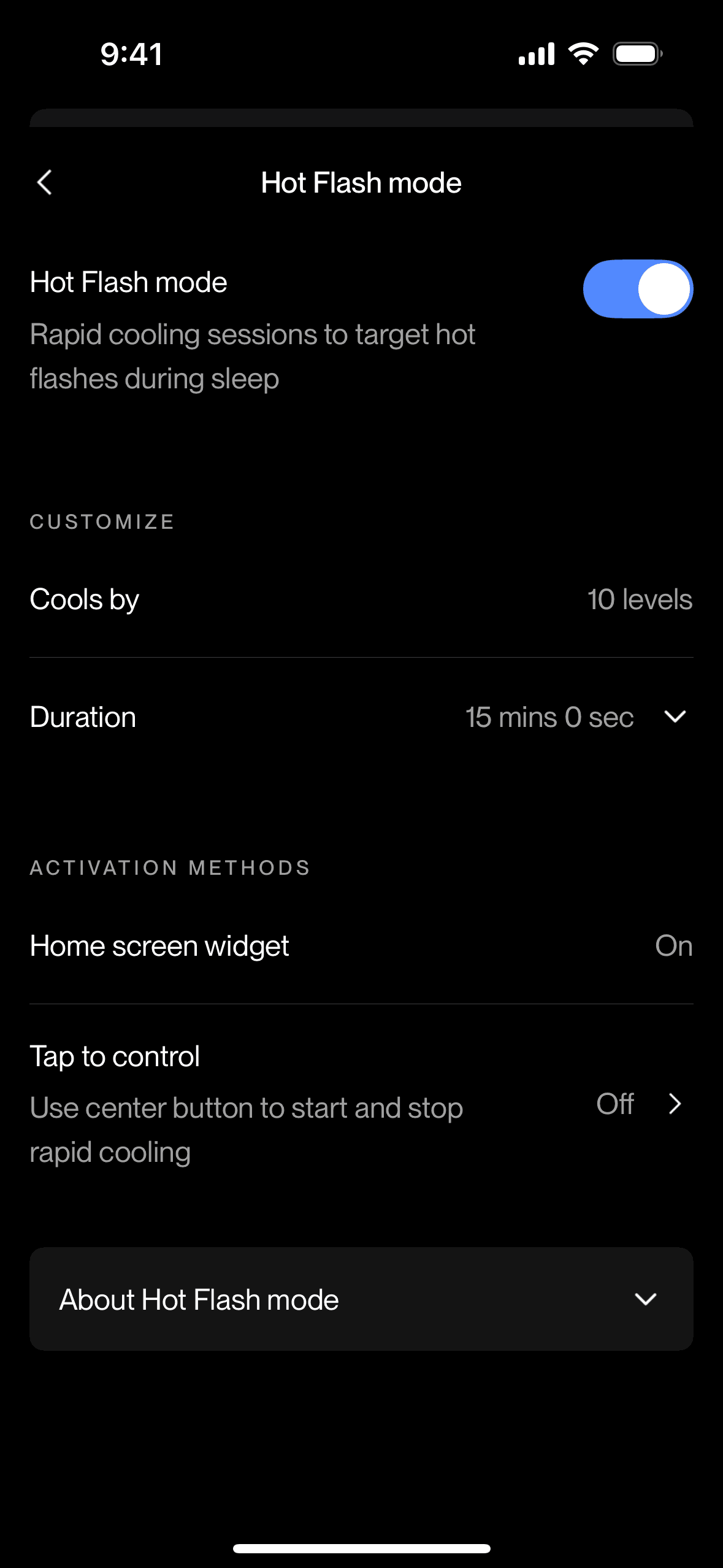723x1568 pixels.
Task: Open Tap to control options
Action: 361,1104
